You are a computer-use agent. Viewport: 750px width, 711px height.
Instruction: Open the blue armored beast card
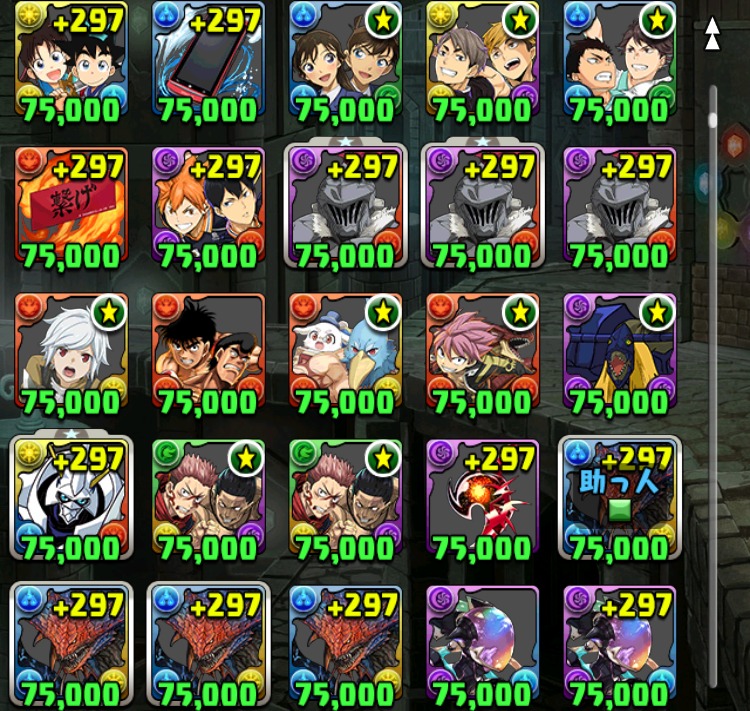point(619,352)
